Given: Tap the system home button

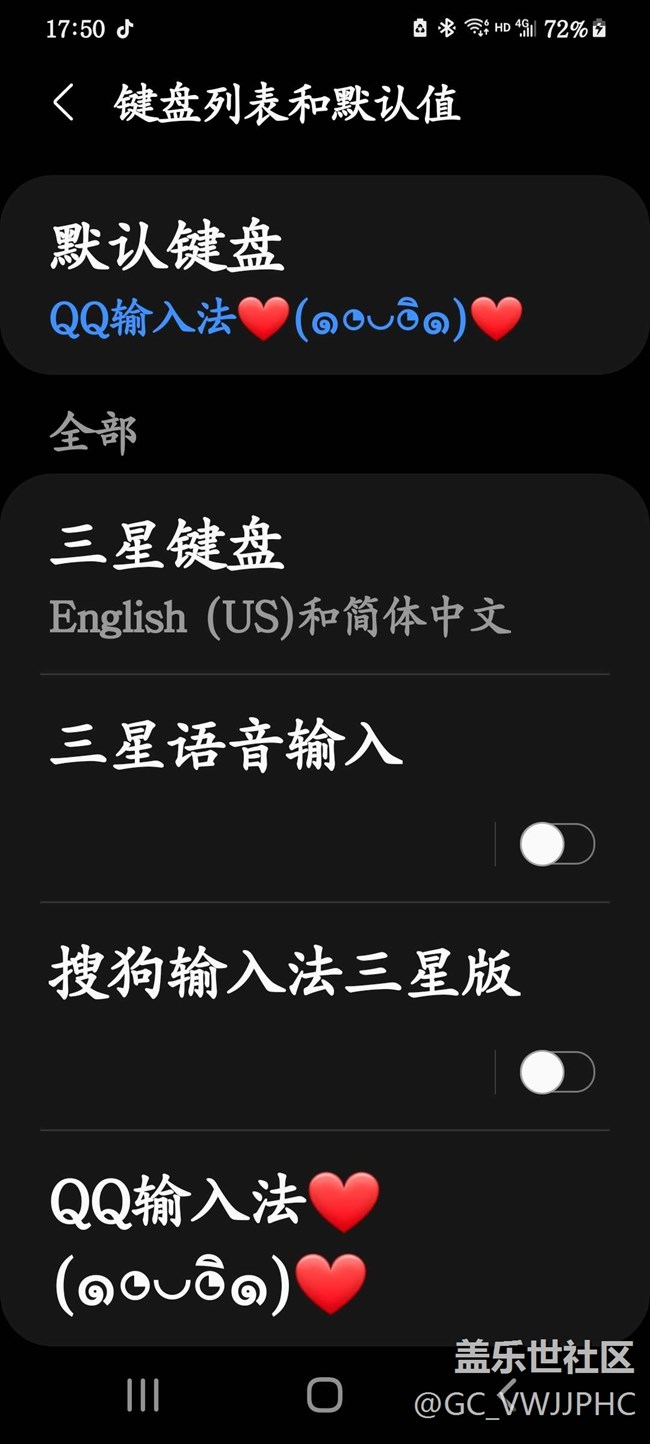Looking at the screenshot, I should click(324, 1394).
